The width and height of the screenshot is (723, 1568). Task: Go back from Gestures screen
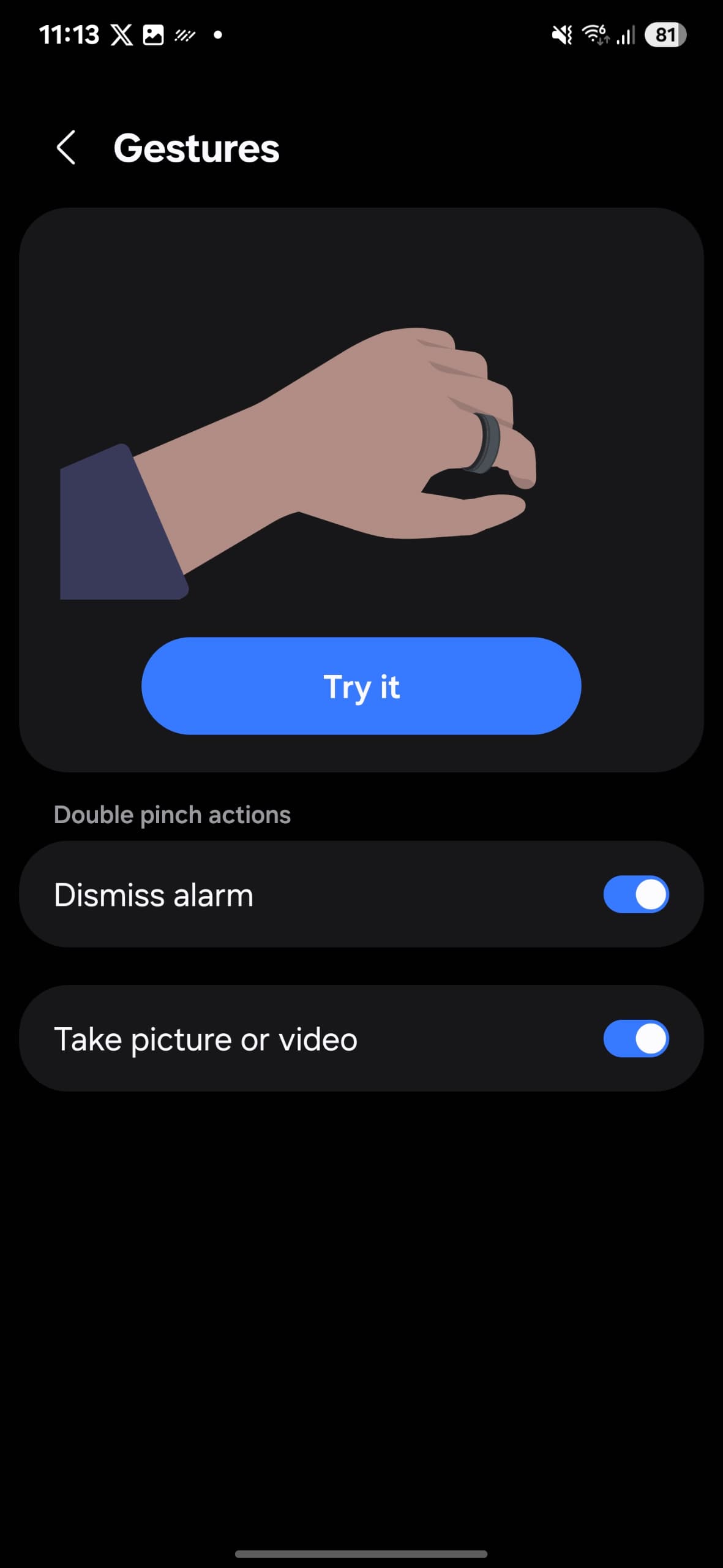[x=66, y=148]
